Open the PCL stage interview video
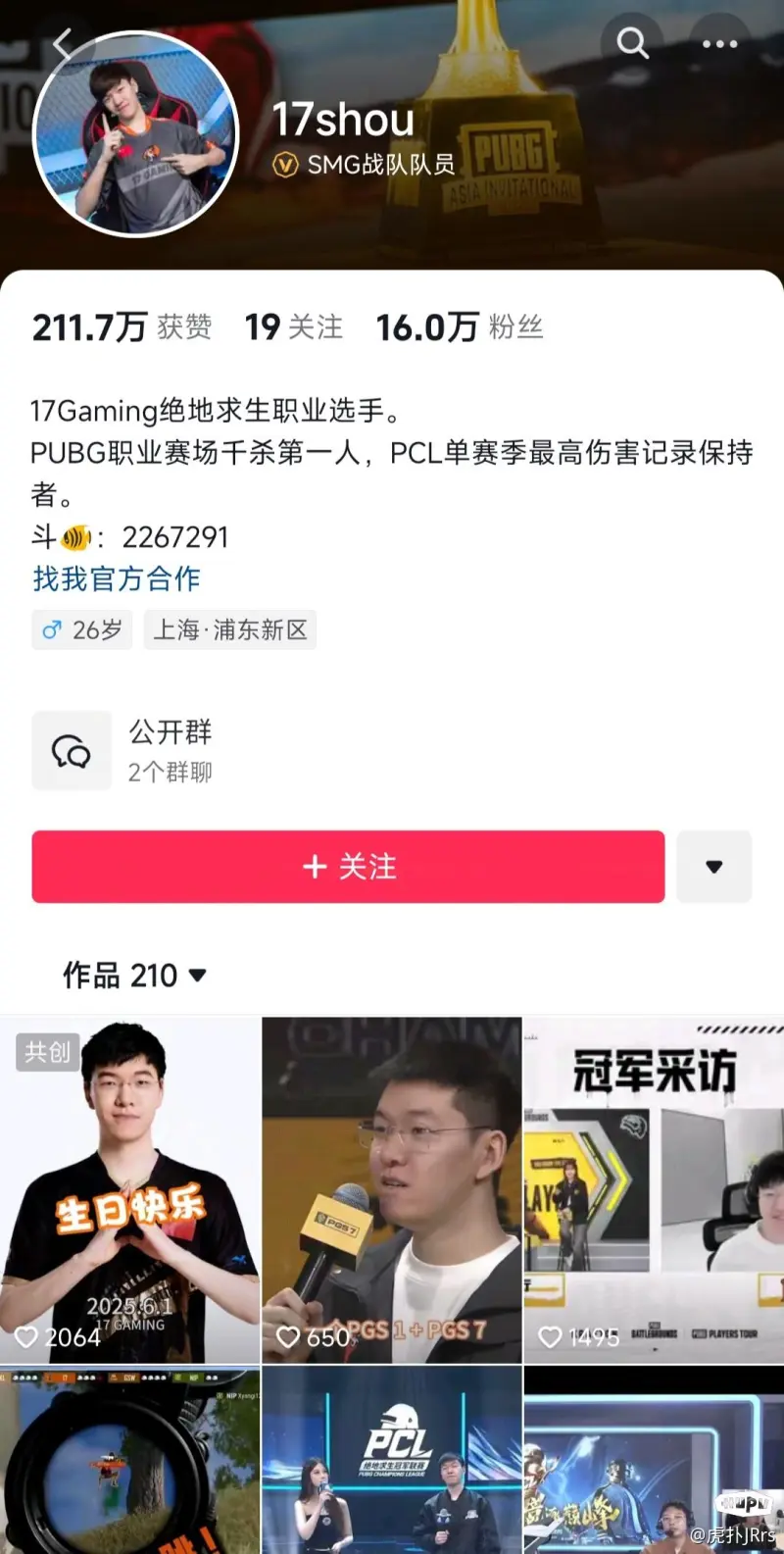784x1554 pixels. 392,1461
